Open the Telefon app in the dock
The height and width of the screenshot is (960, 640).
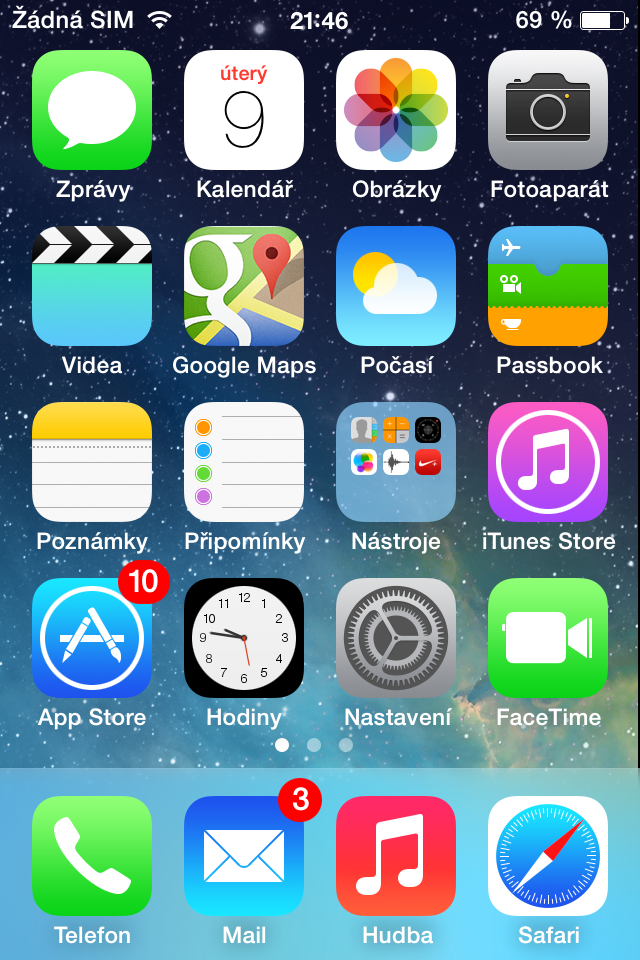click(x=92, y=856)
